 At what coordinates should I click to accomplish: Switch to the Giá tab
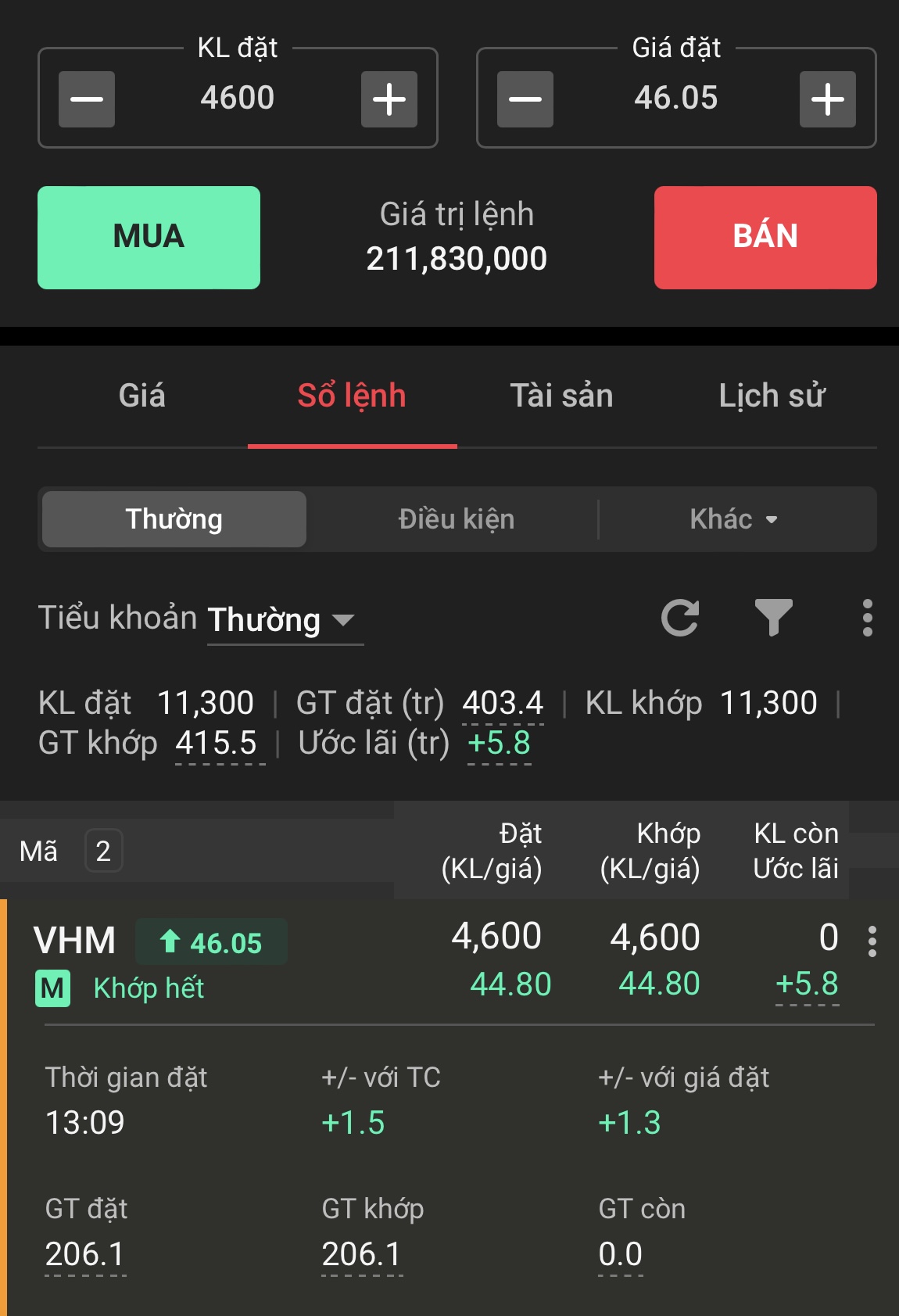click(x=141, y=396)
